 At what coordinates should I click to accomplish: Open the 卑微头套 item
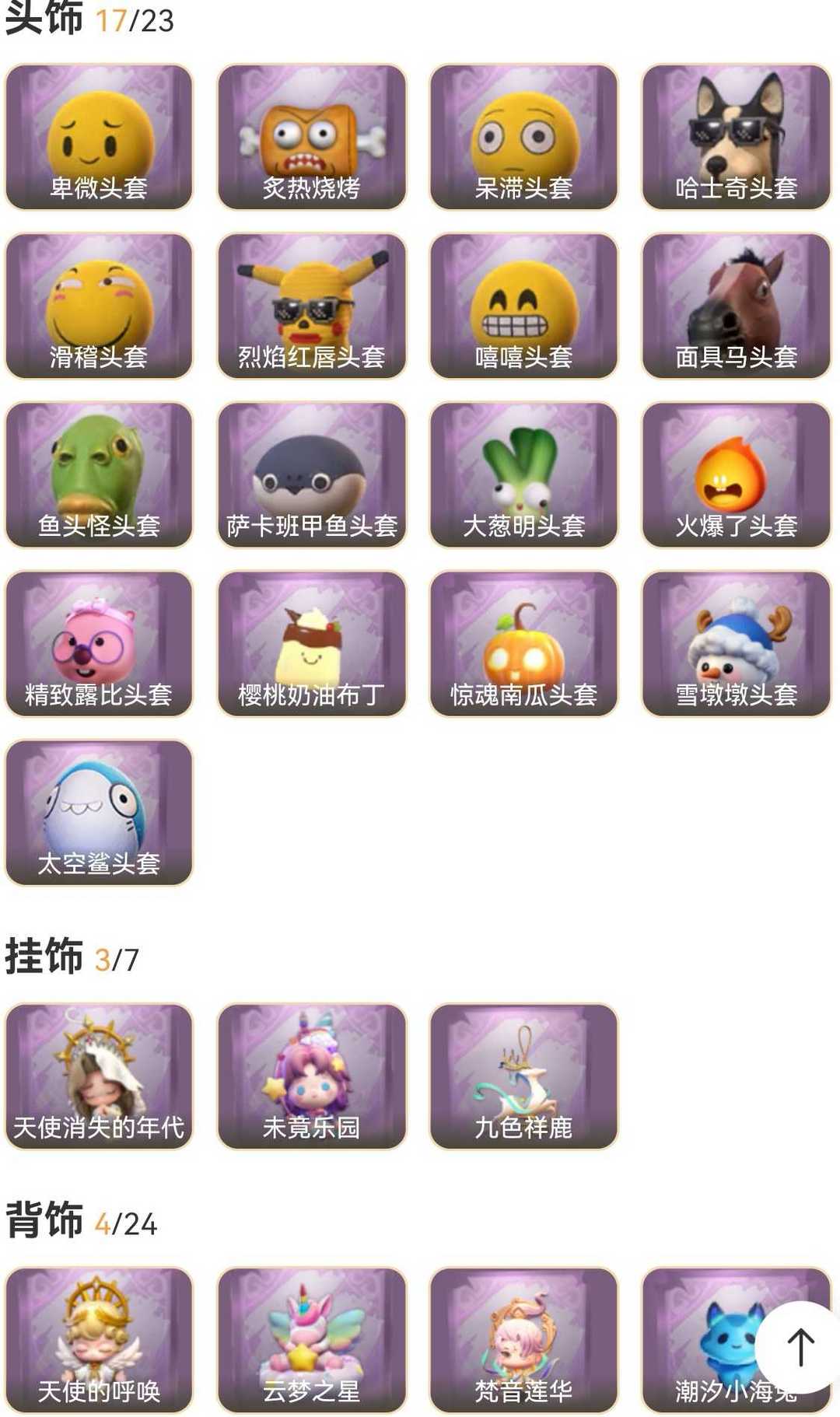pyautogui.click(x=99, y=138)
